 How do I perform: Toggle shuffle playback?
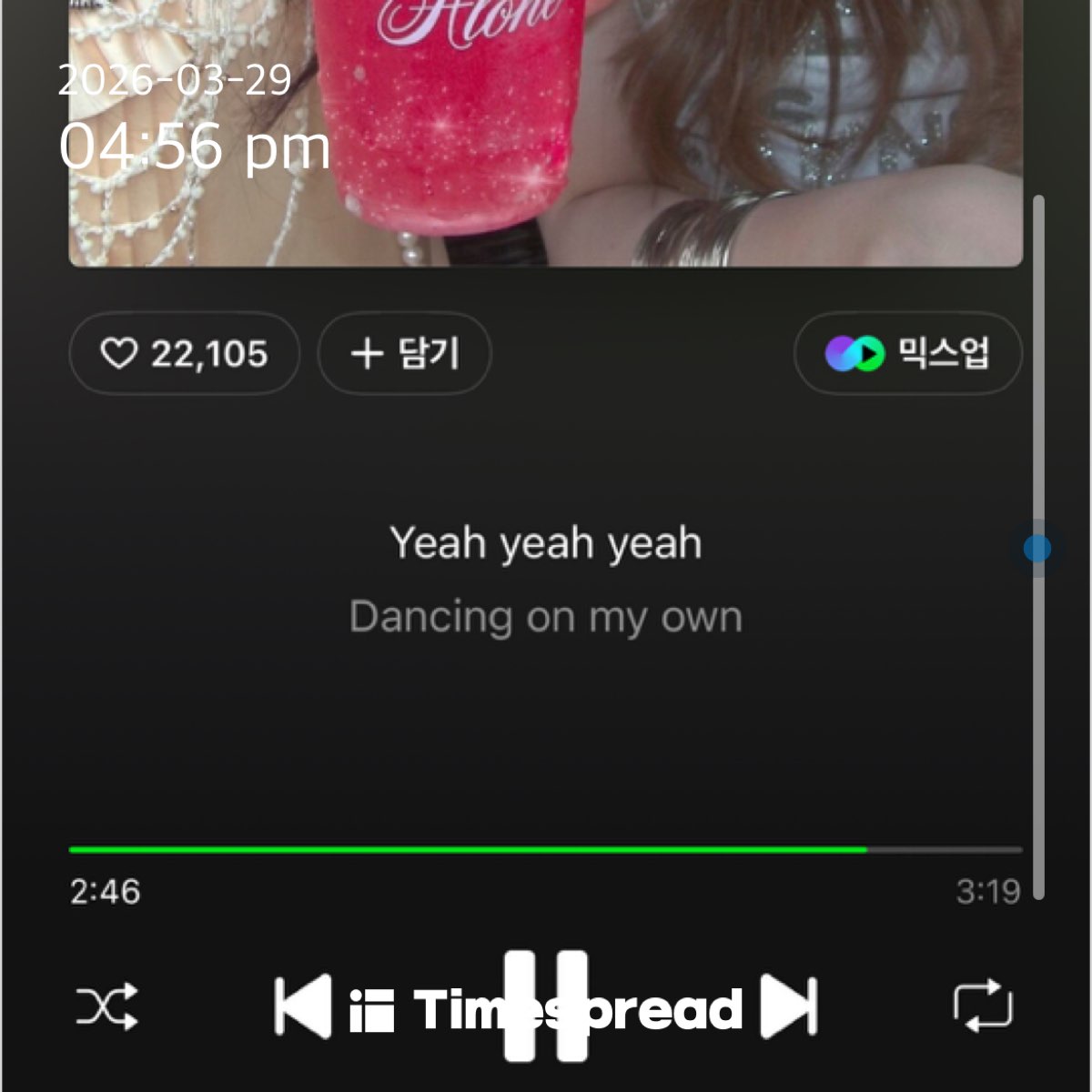(x=106, y=1006)
